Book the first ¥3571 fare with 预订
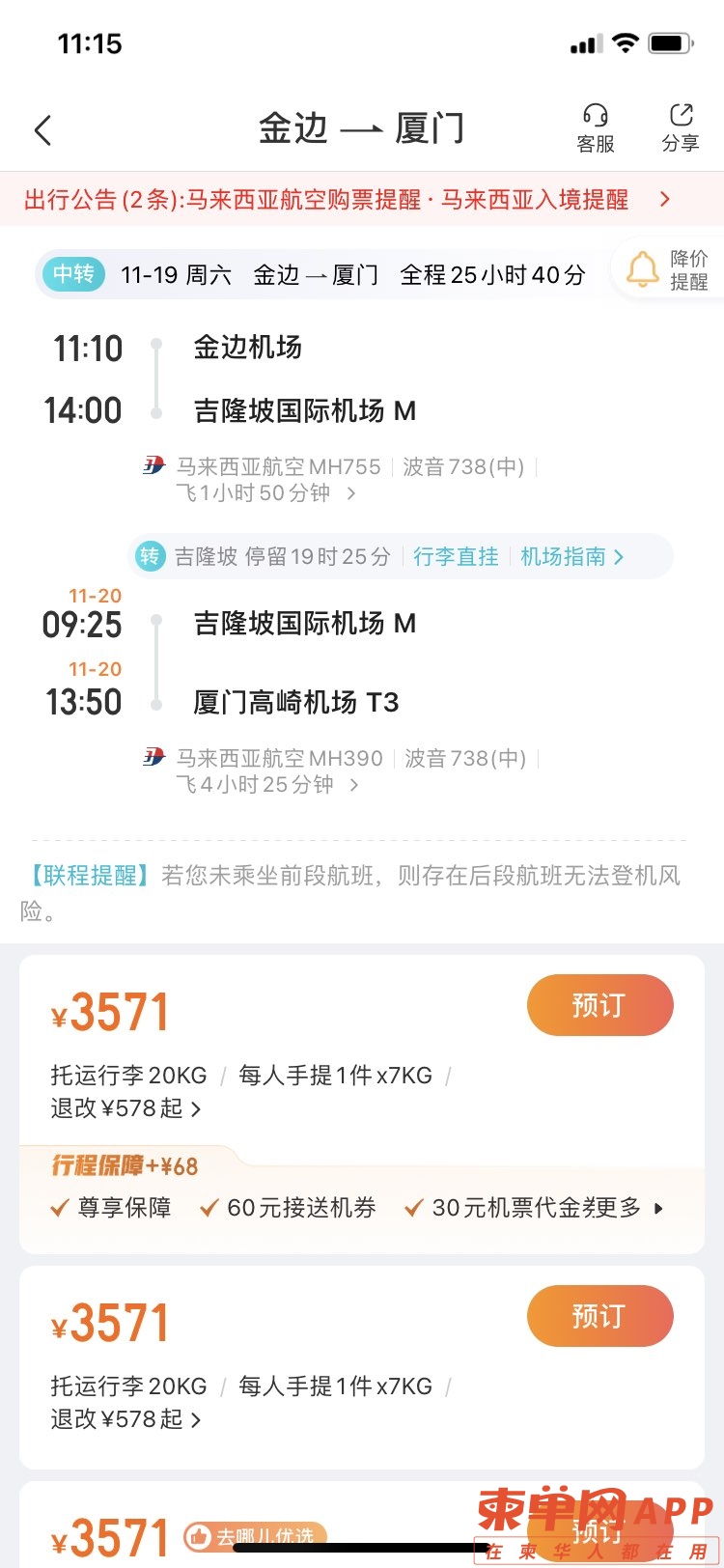 tap(599, 1005)
